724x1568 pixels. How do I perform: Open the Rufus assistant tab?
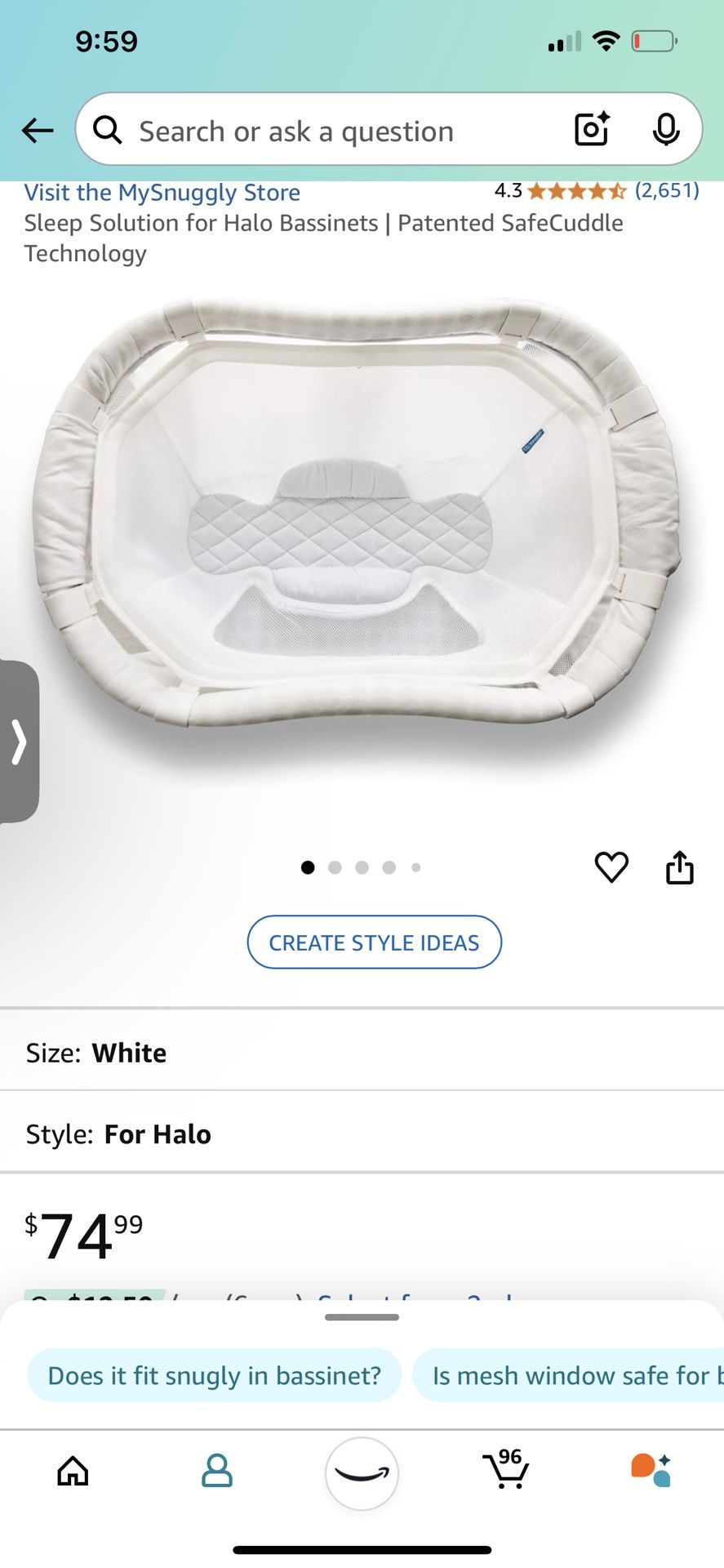click(x=651, y=1471)
